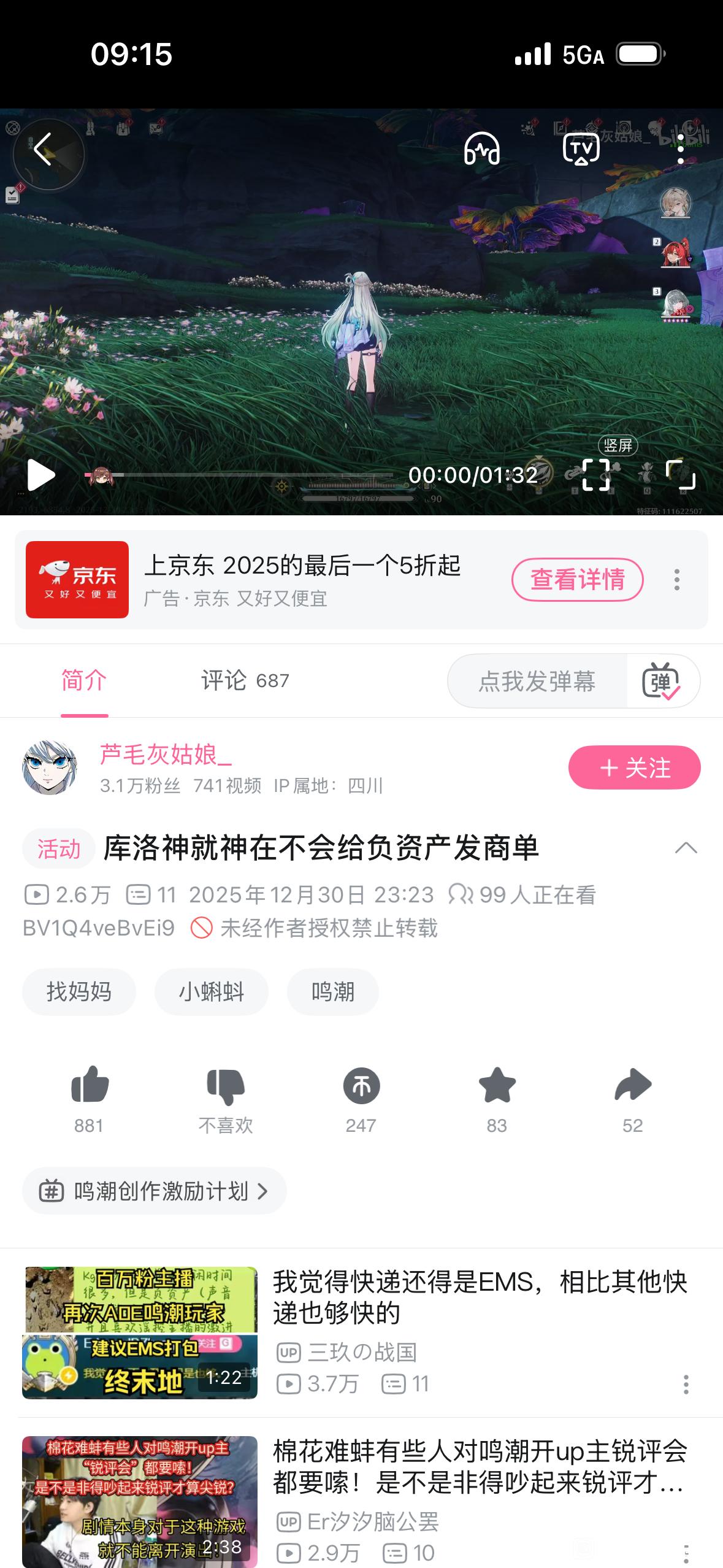Open the video player overflow menu

(681, 149)
